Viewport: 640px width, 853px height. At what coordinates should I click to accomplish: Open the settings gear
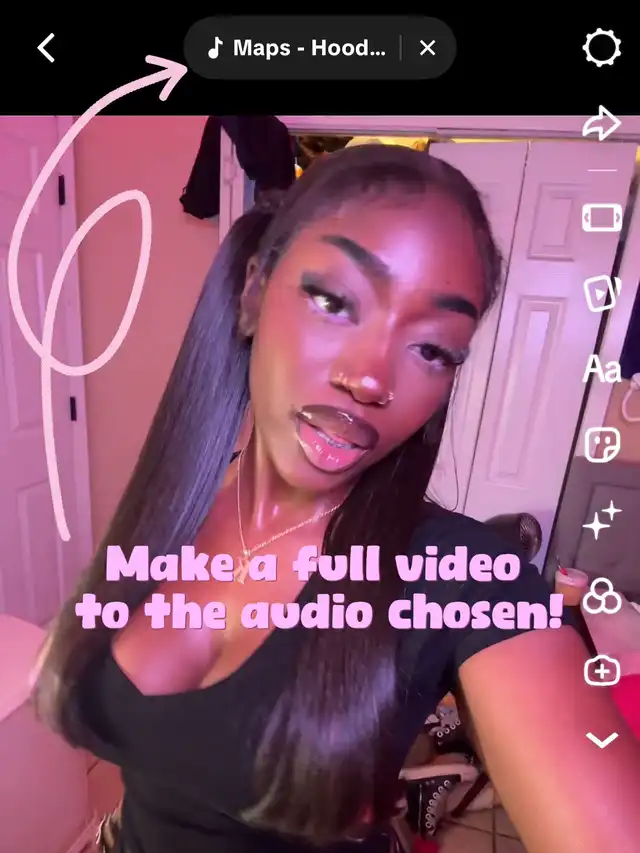(x=602, y=48)
